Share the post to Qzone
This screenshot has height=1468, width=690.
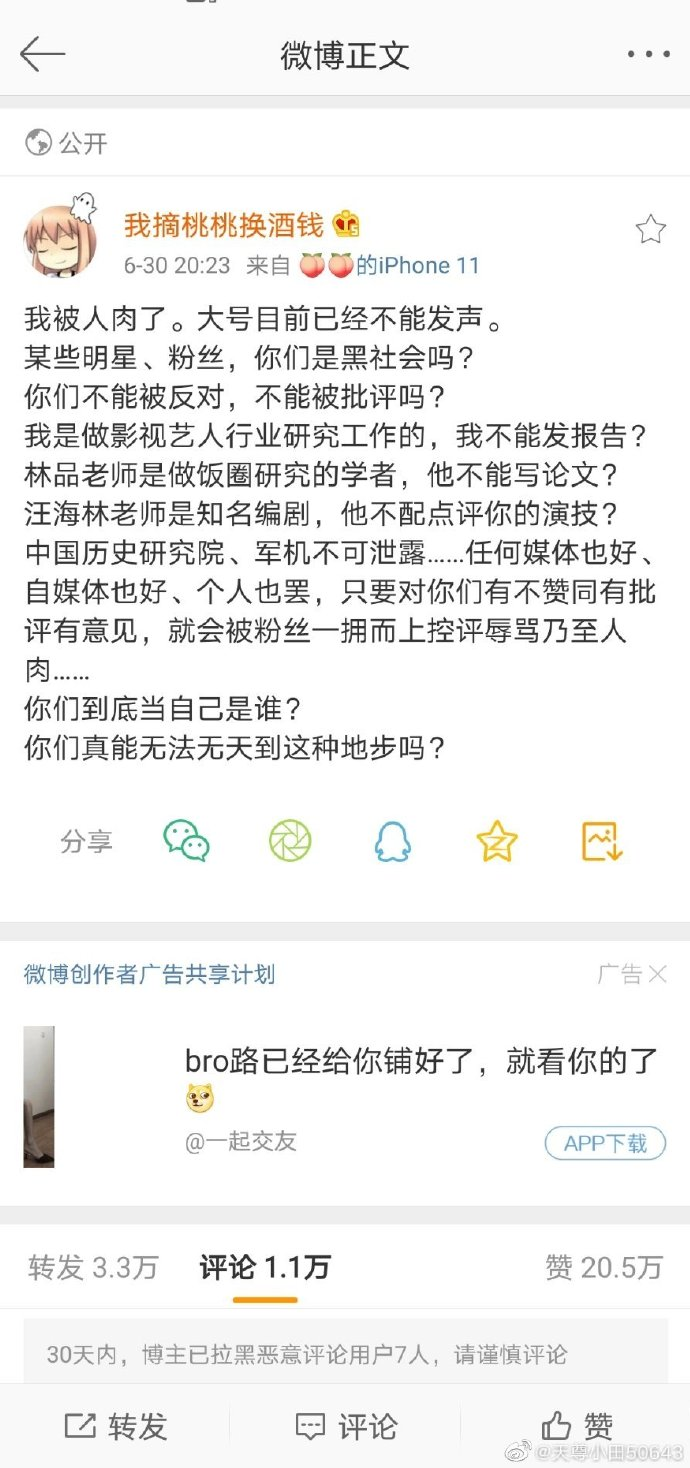(x=497, y=841)
